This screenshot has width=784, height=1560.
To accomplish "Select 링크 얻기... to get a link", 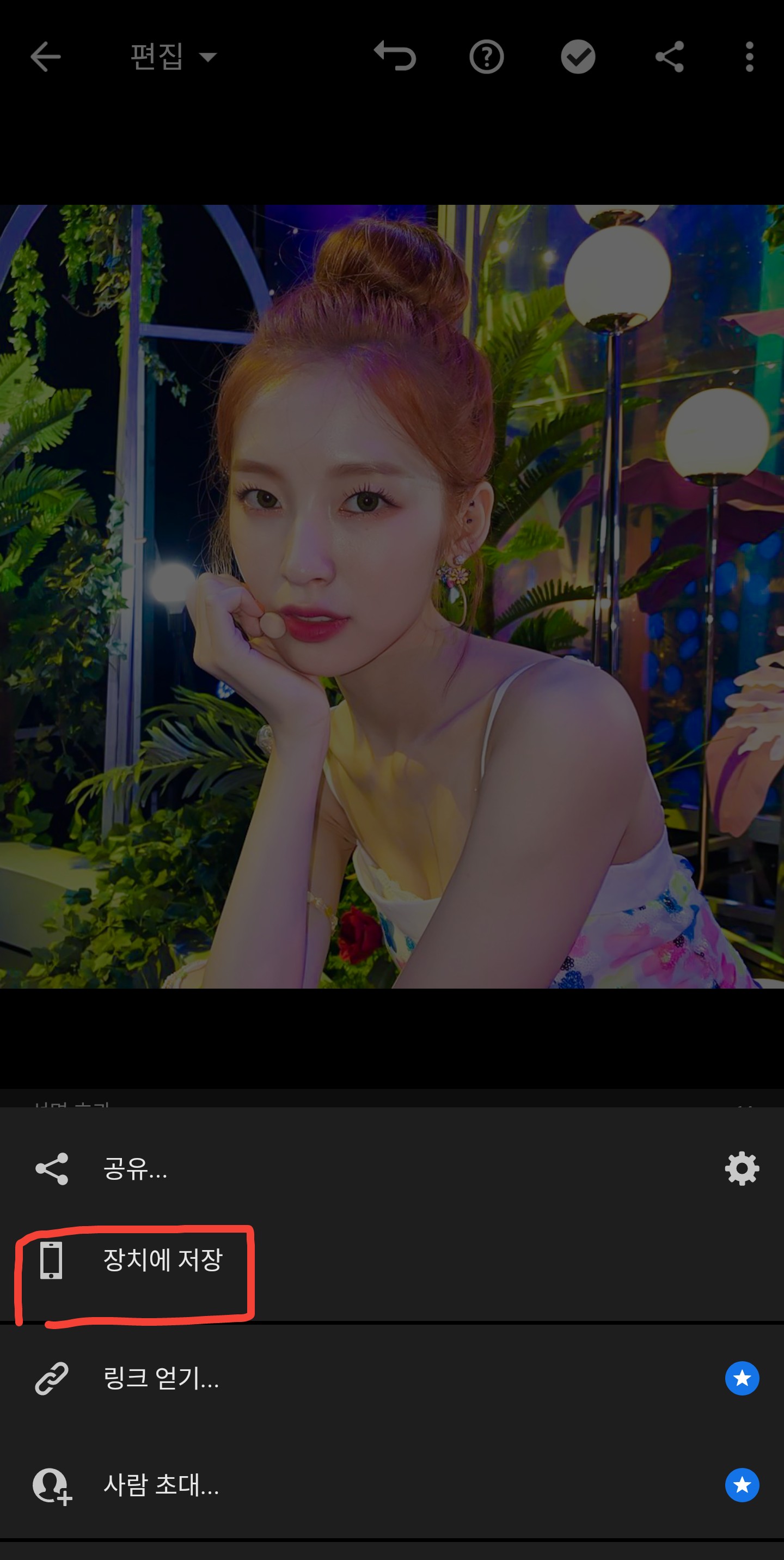I will (161, 1378).
